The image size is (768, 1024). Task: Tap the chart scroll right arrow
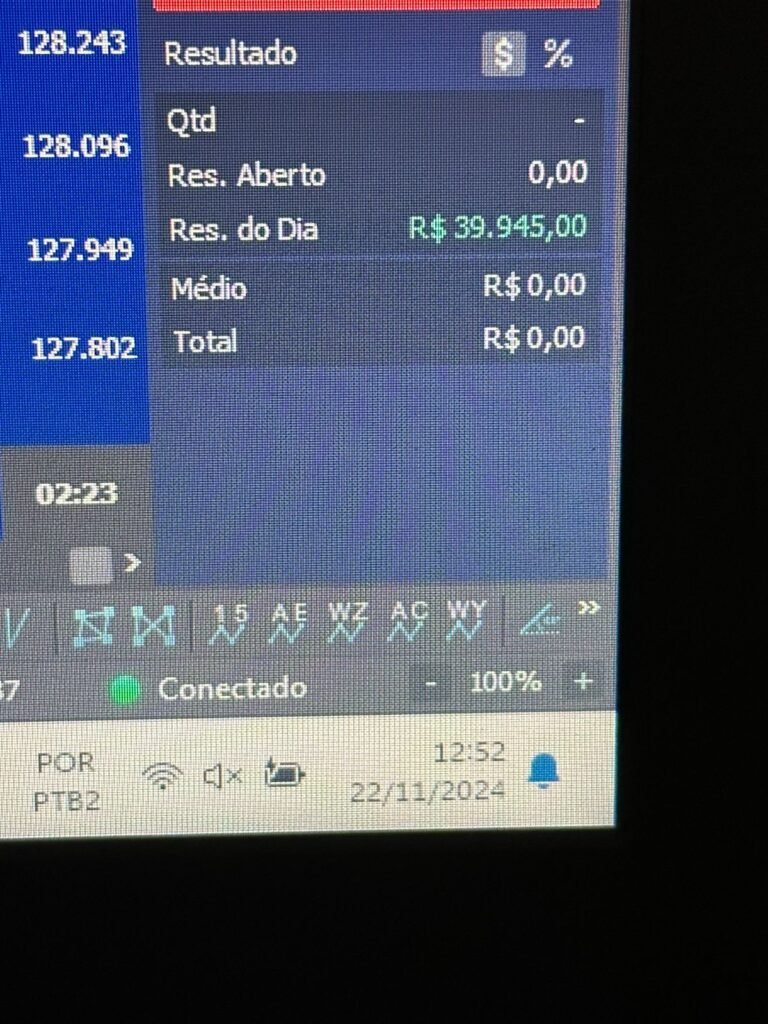coord(132,564)
